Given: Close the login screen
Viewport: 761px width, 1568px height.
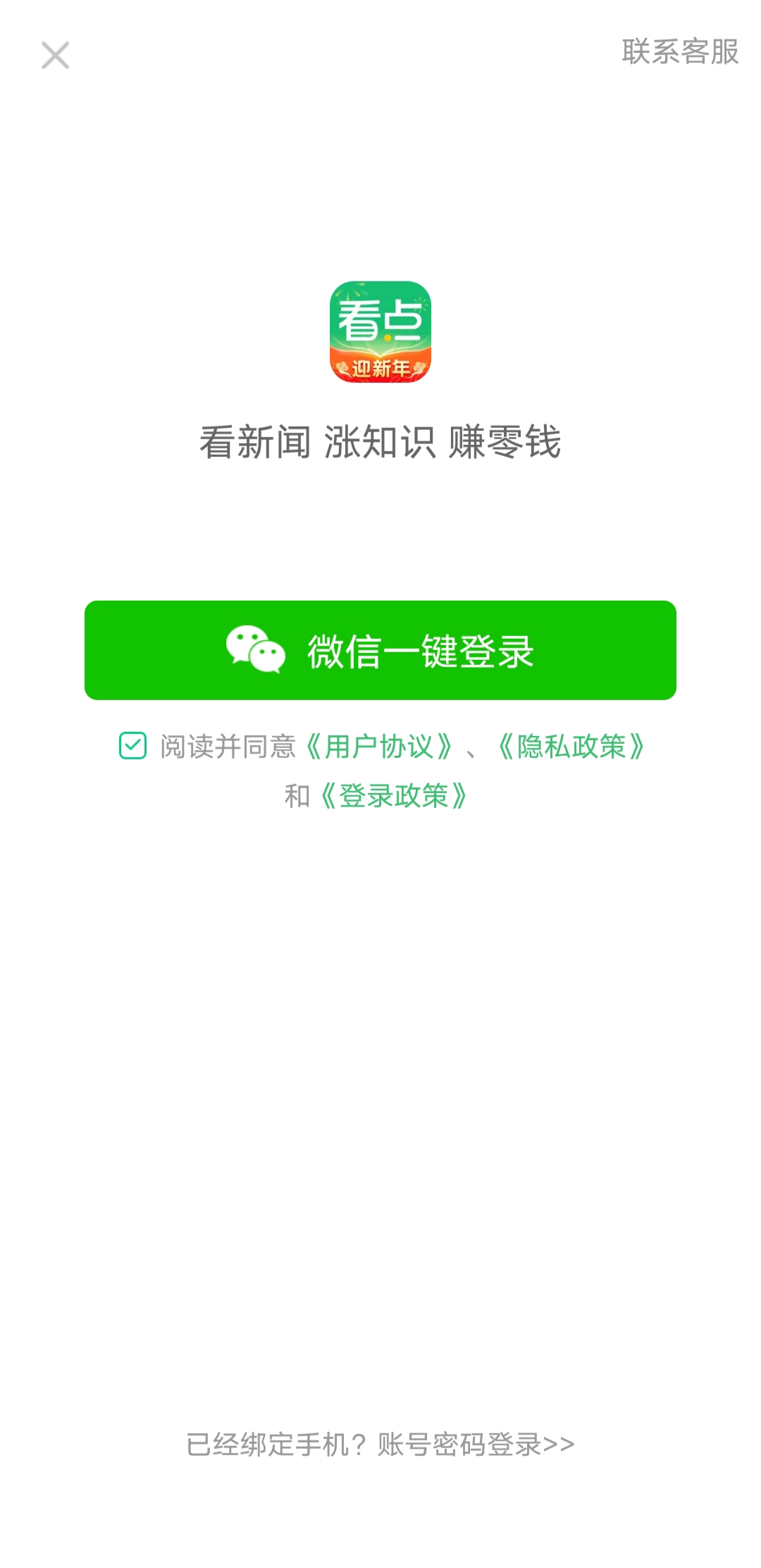Looking at the screenshot, I should click(55, 55).
